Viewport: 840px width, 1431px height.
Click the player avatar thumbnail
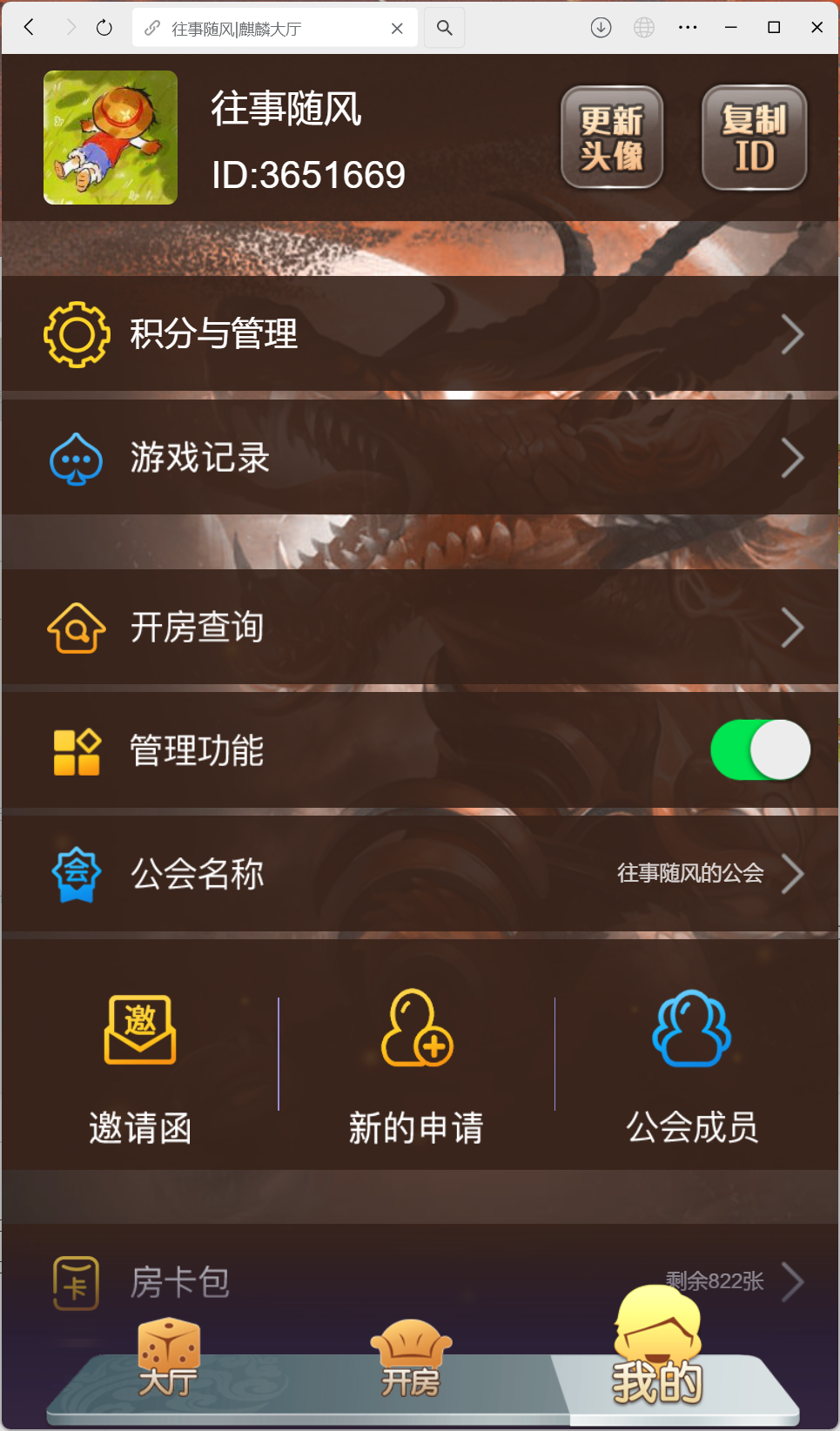tap(110, 137)
